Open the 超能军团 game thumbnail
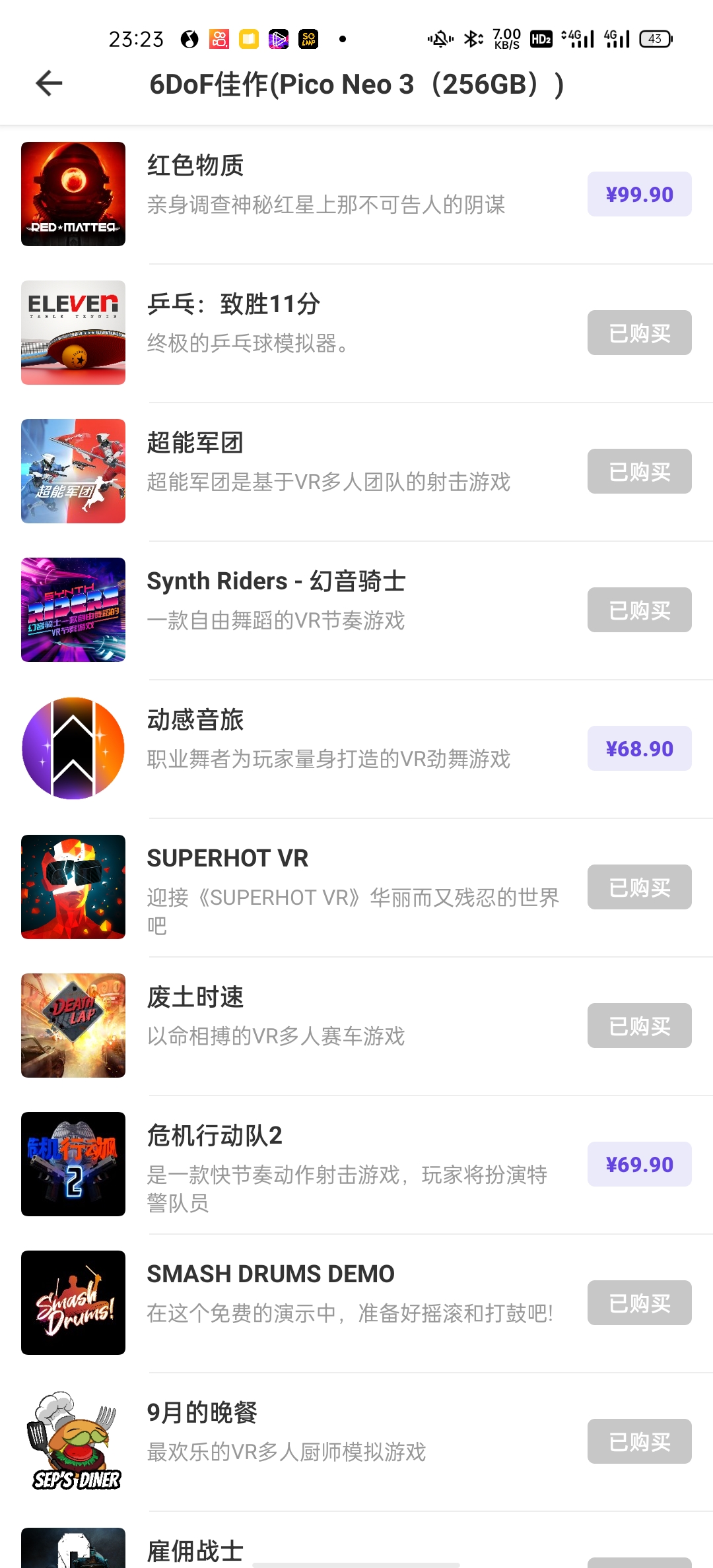The image size is (713, 1568). coord(73,471)
